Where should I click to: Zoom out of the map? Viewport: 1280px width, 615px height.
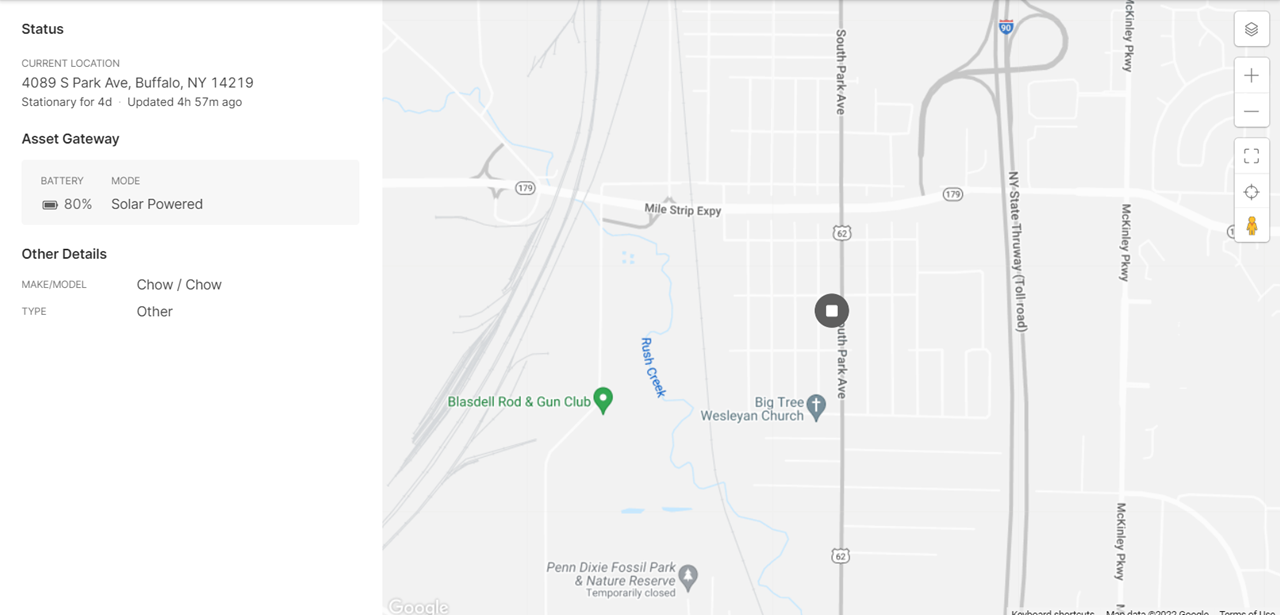point(1251,112)
